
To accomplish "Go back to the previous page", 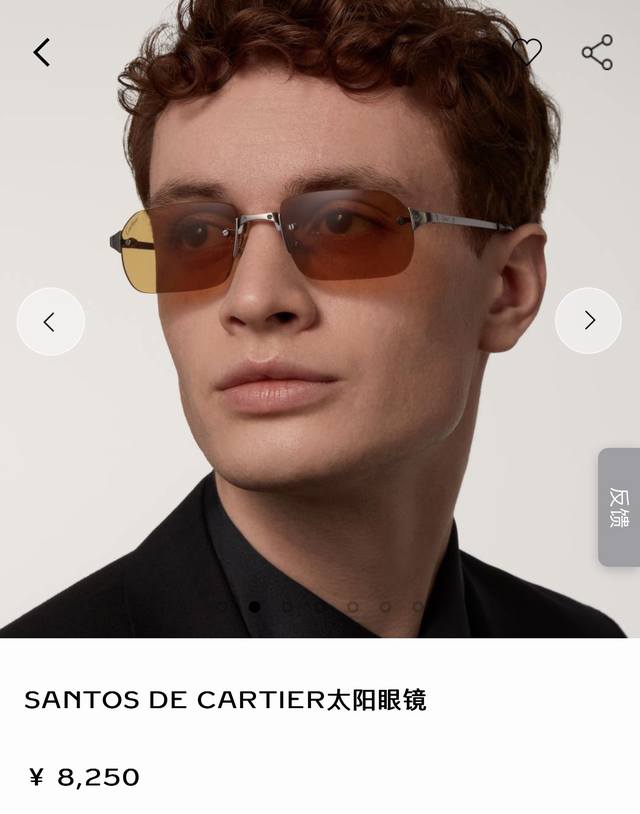I will [x=41, y=52].
